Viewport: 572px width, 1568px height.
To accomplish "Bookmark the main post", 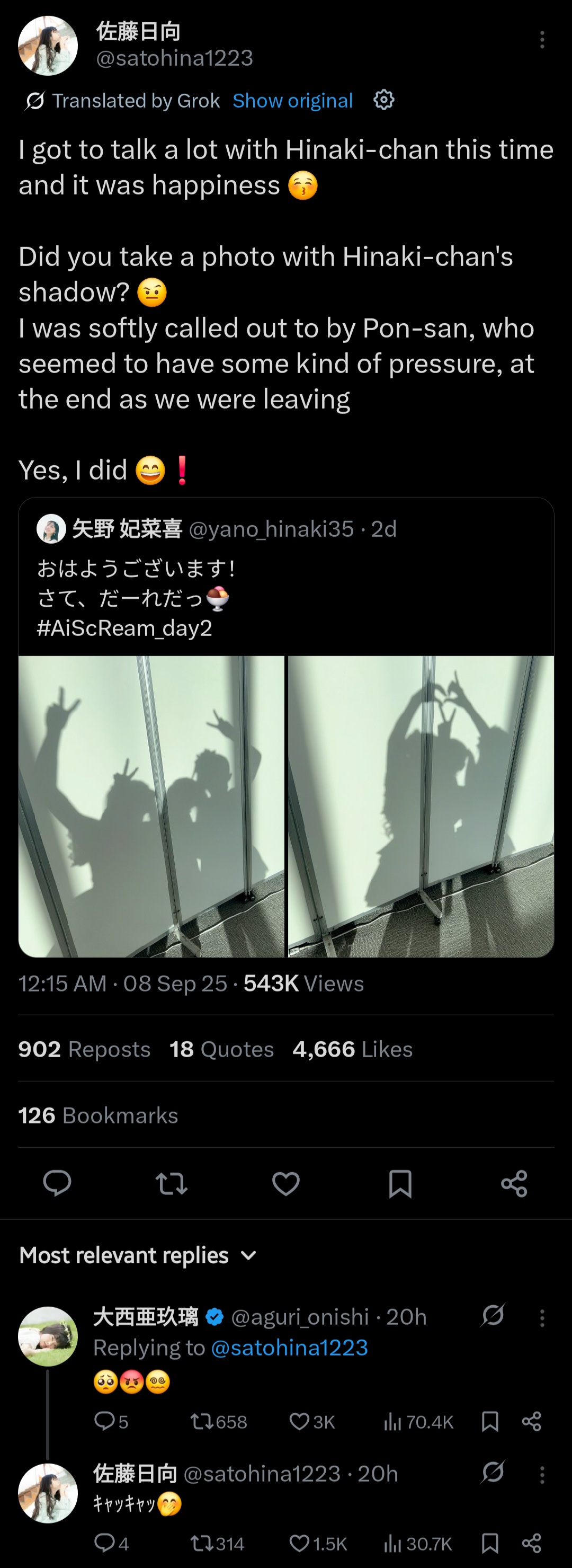I will 400,1183.
